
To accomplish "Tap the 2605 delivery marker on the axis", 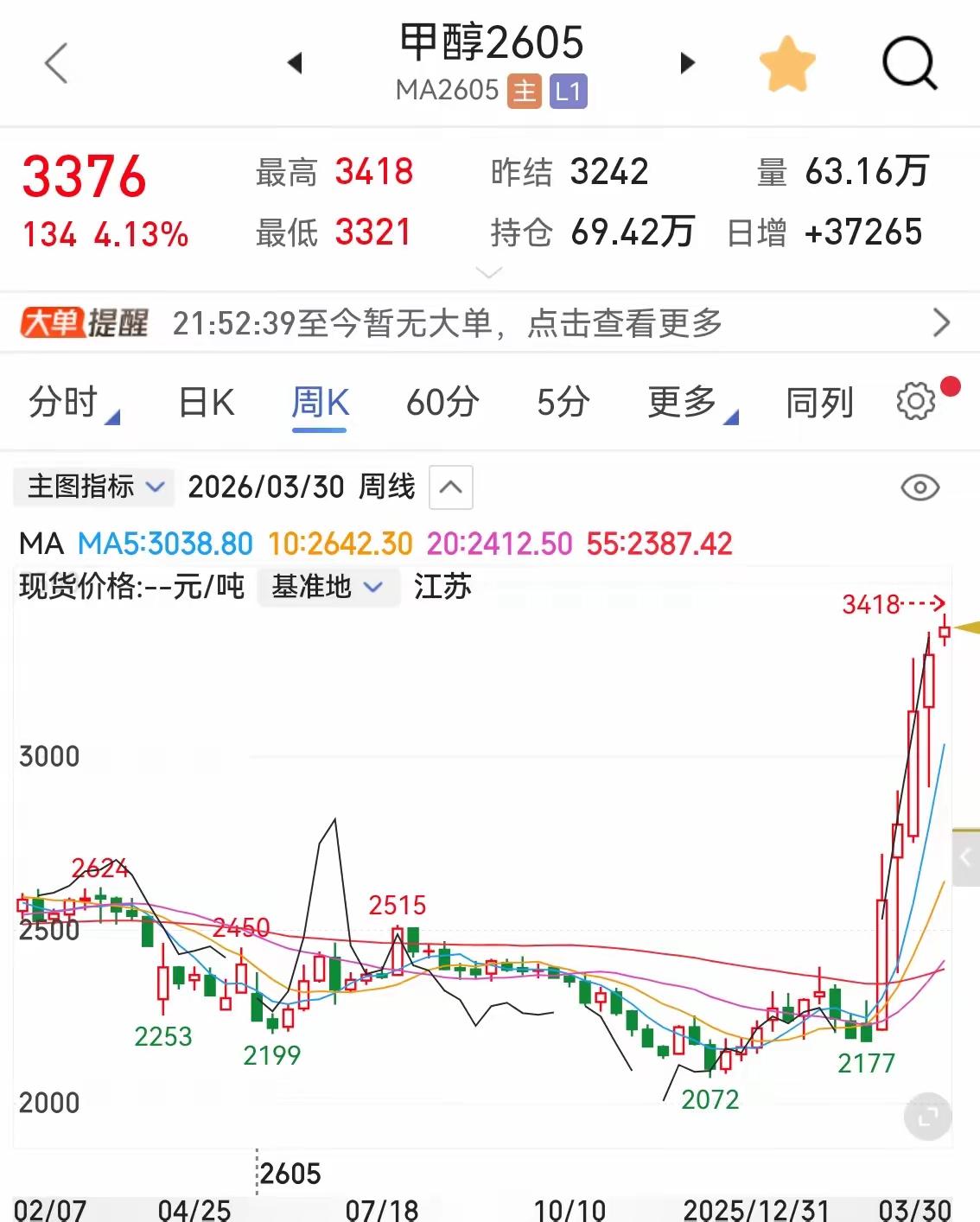I will (289, 1174).
